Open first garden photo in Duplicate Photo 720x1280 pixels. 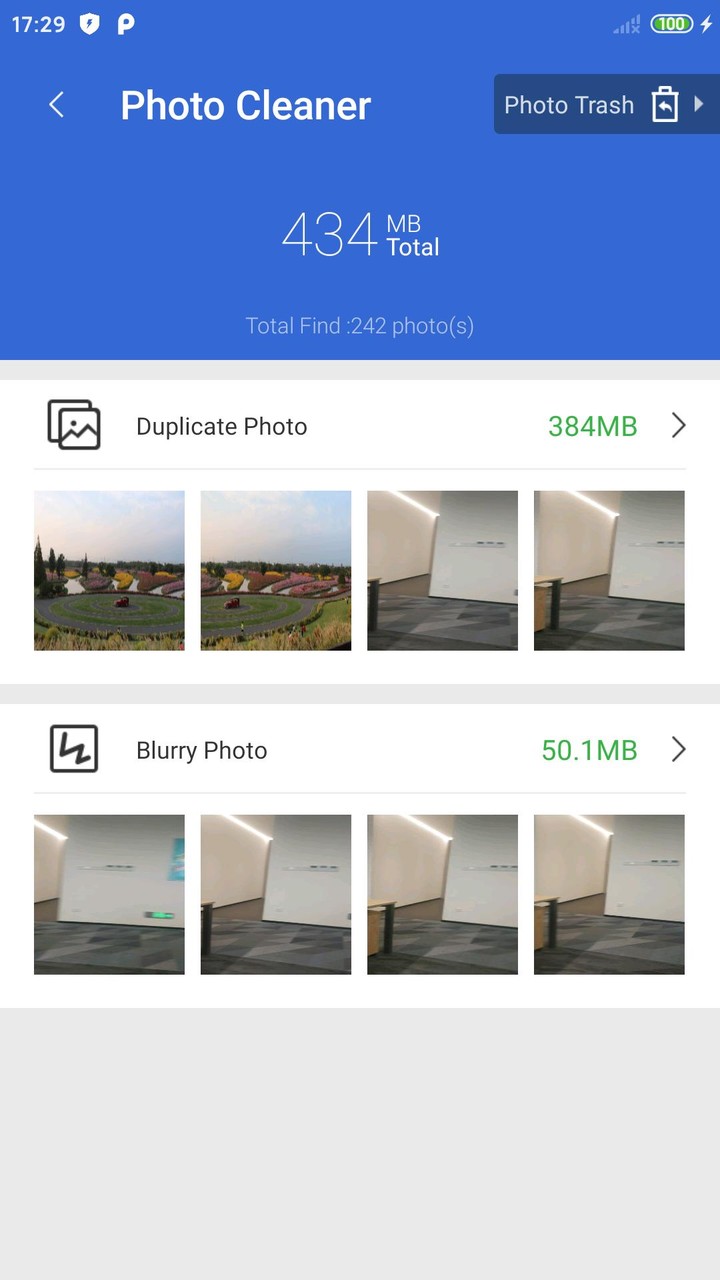(109, 570)
